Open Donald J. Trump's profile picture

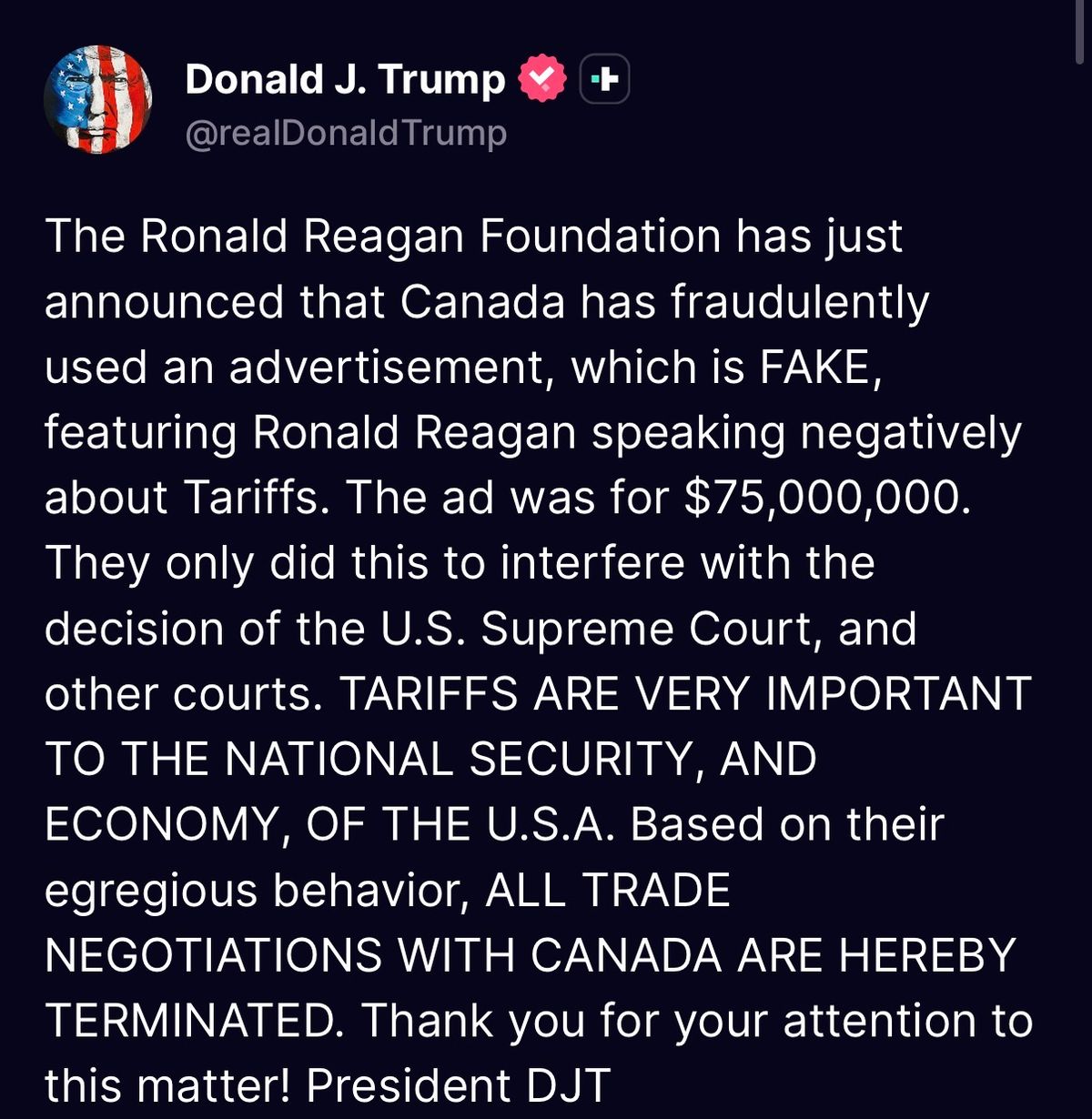pyautogui.click(x=97, y=100)
